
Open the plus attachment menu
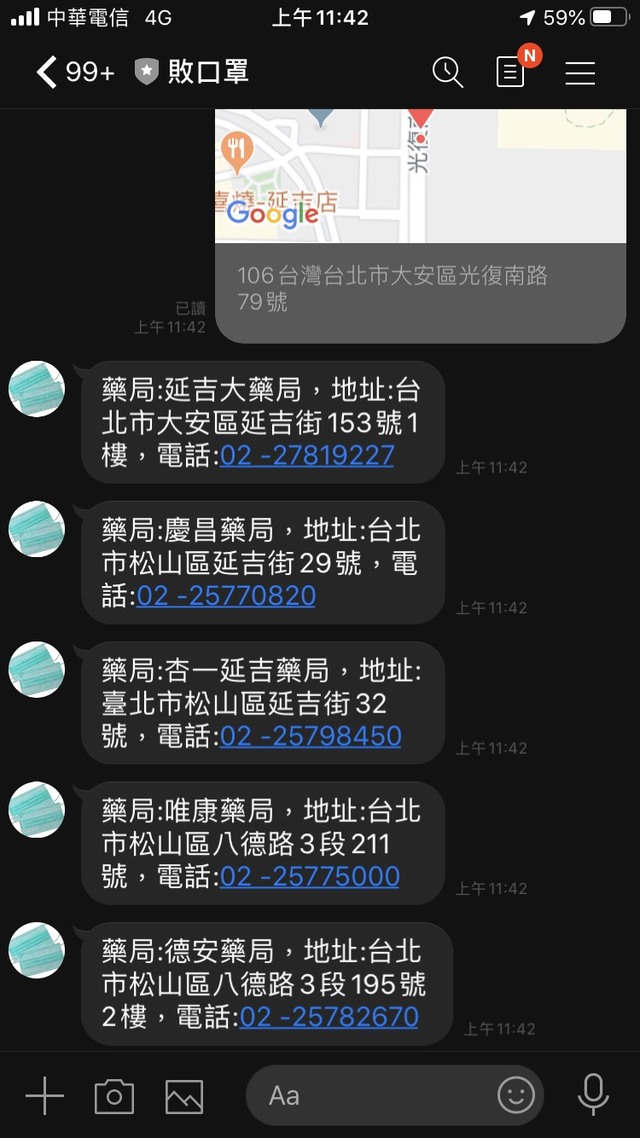pos(44,1096)
